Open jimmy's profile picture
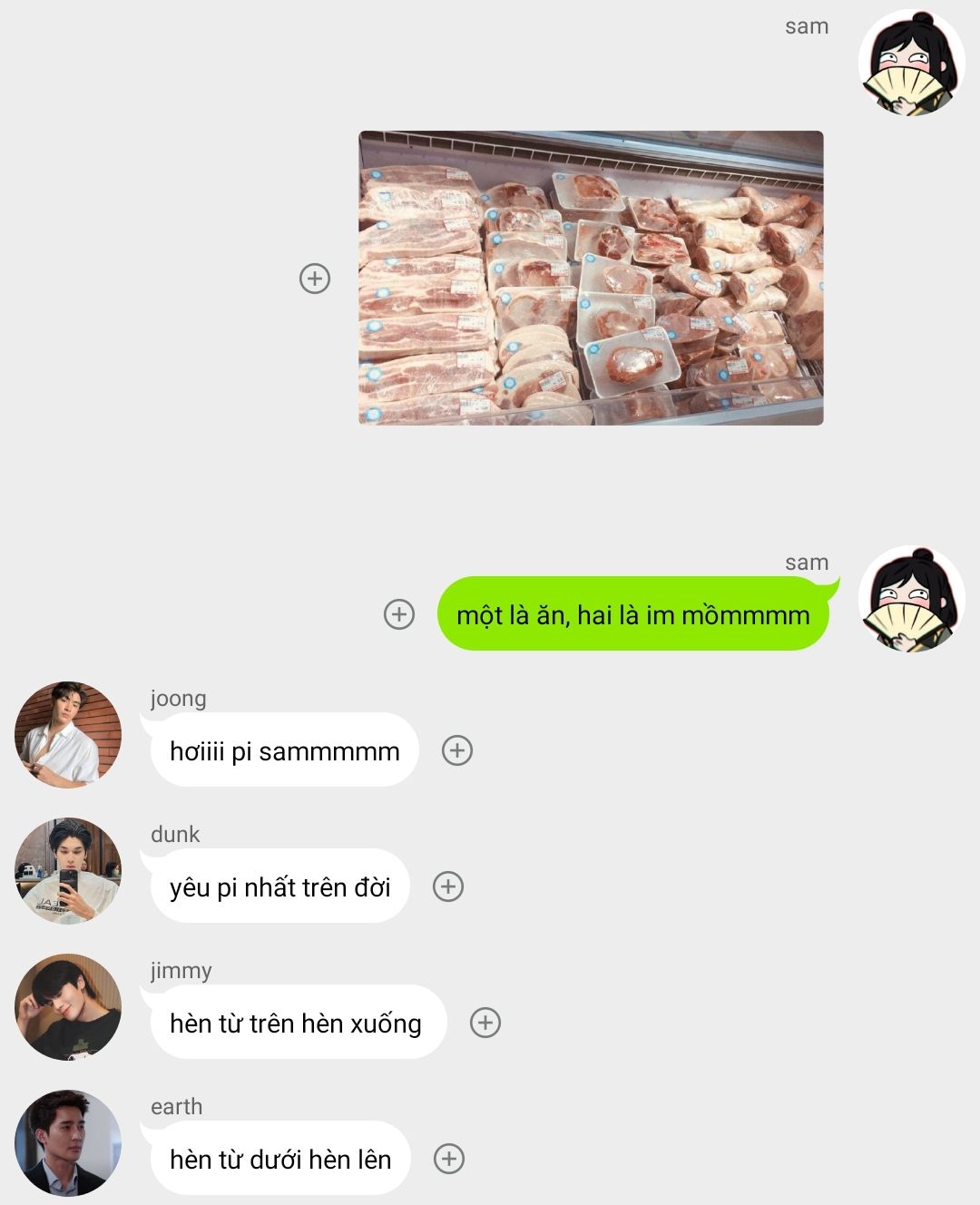The height and width of the screenshot is (1205, 980). click(x=68, y=1007)
